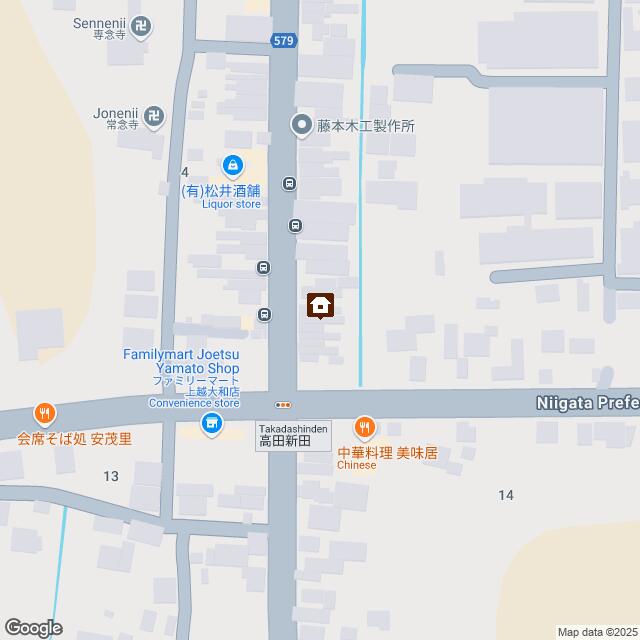Viewport: 640px width, 640px height.
Task: Open Familymart Joetsu Yamato Shop pin
Action: 211,426
